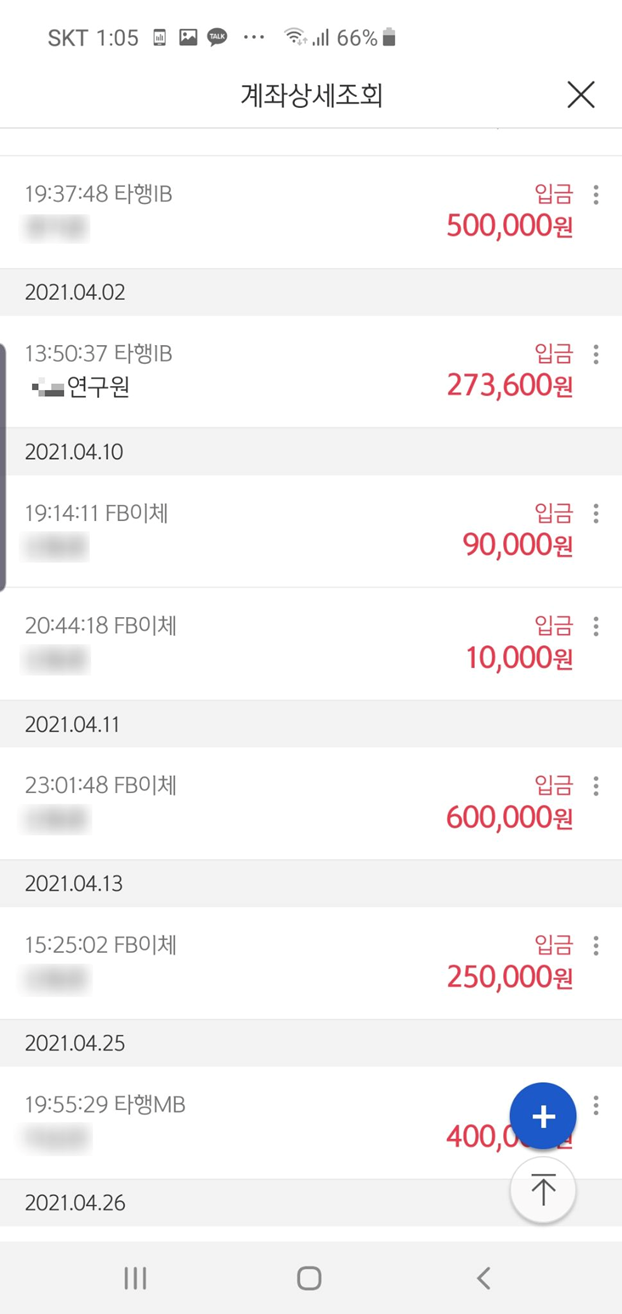This screenshot has width=622, height=1314.
Task: Open options for the 273,600원 deposit
Action: click(596, 354)
